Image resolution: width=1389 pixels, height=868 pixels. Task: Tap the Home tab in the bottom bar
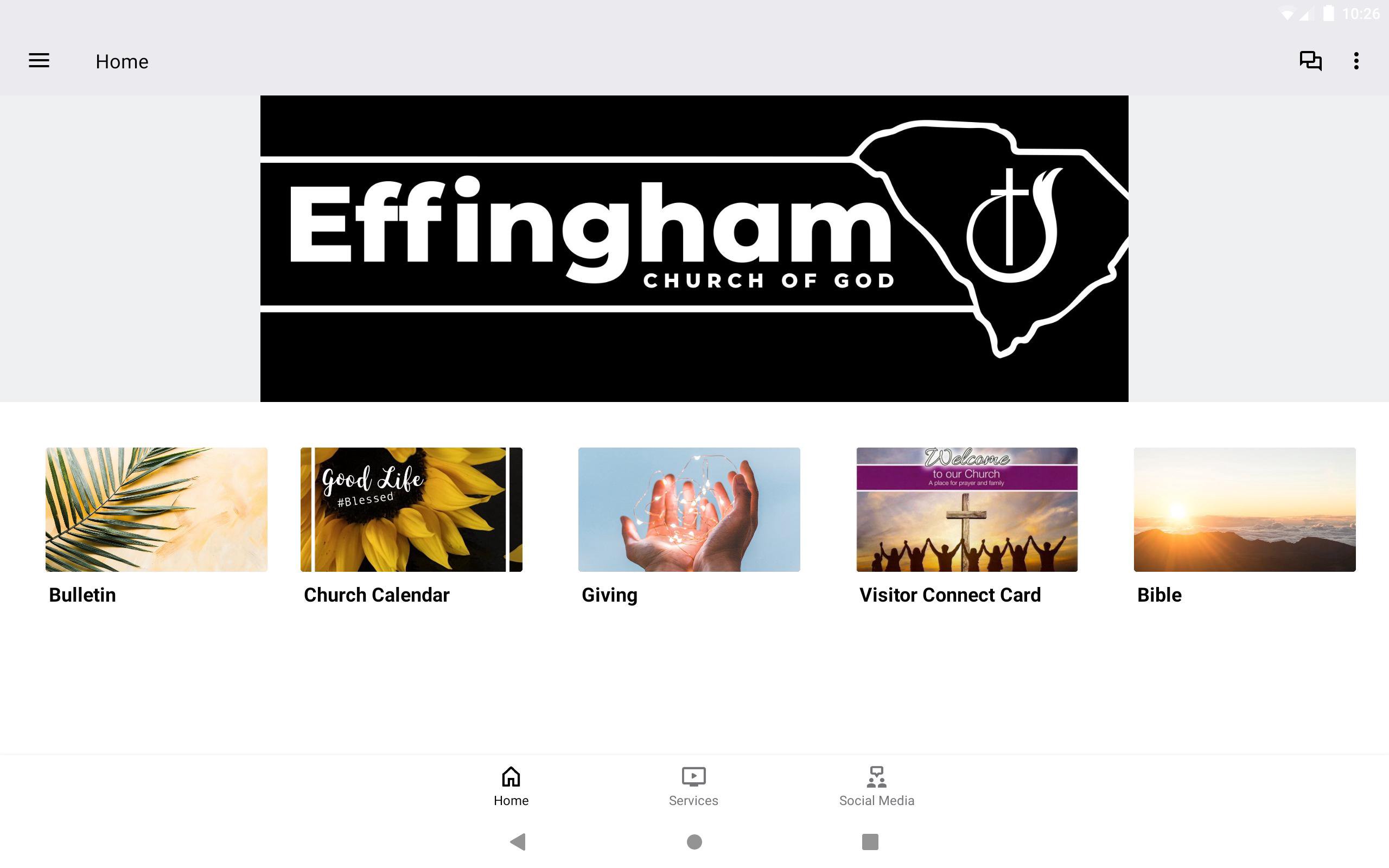tap(511, 787)
